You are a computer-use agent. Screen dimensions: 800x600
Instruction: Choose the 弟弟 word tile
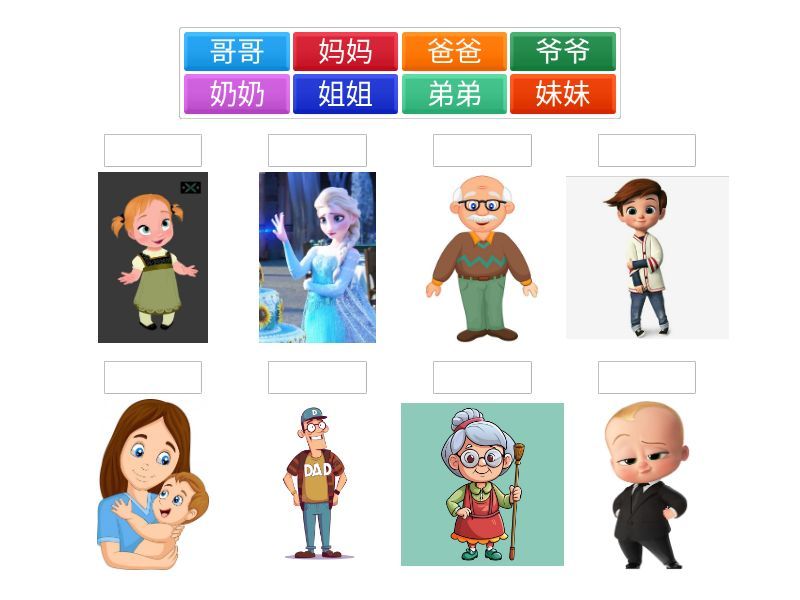point(454,94)
